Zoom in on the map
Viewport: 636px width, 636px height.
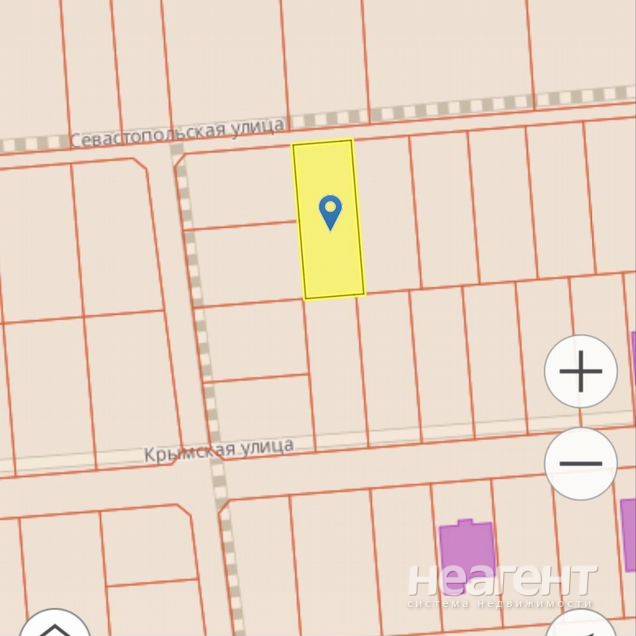(x=580, y=372)
